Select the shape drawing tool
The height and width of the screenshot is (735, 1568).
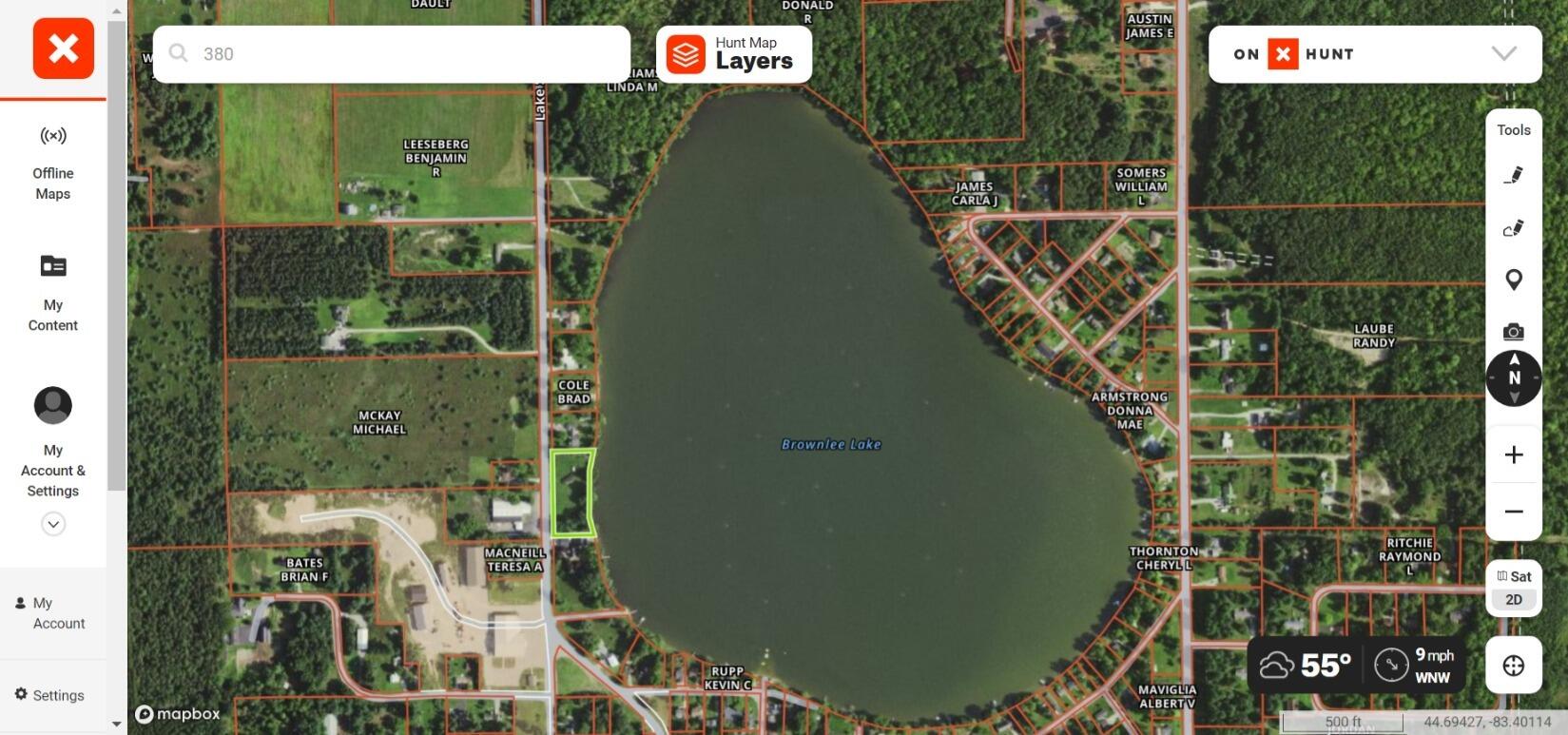[x=1513, y=228]
